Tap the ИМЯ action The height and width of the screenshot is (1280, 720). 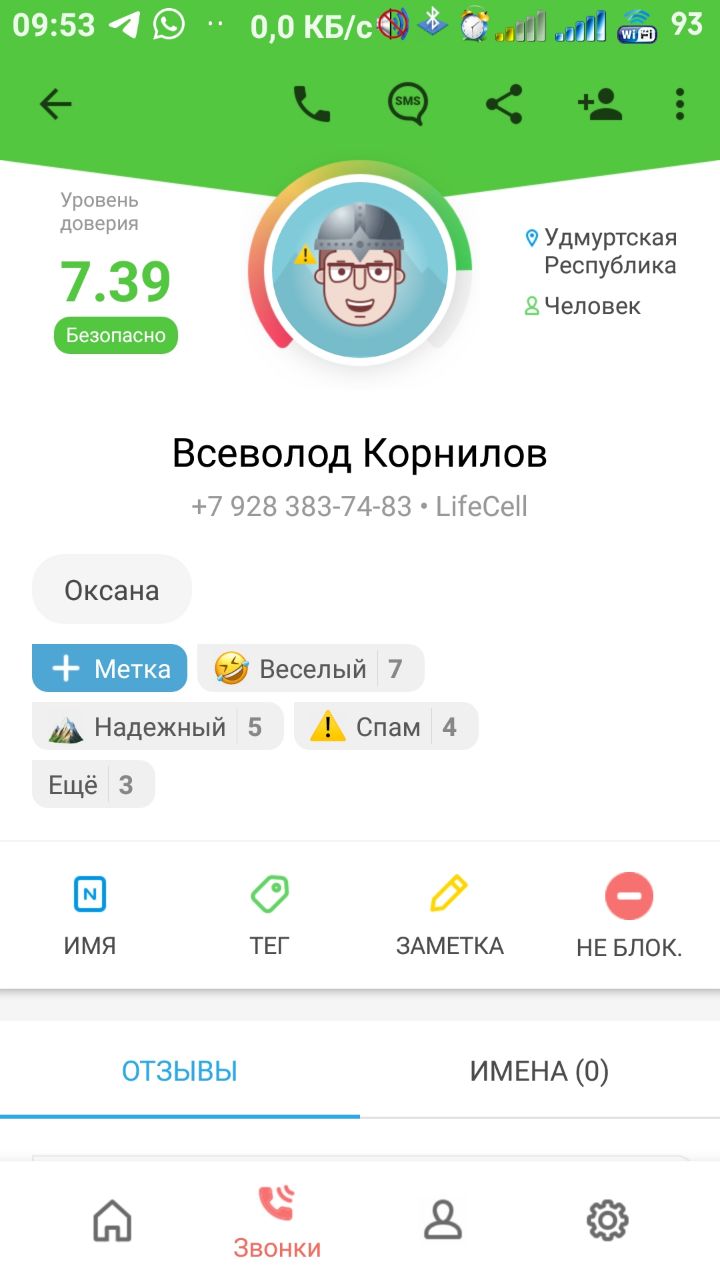pos(90,915)
